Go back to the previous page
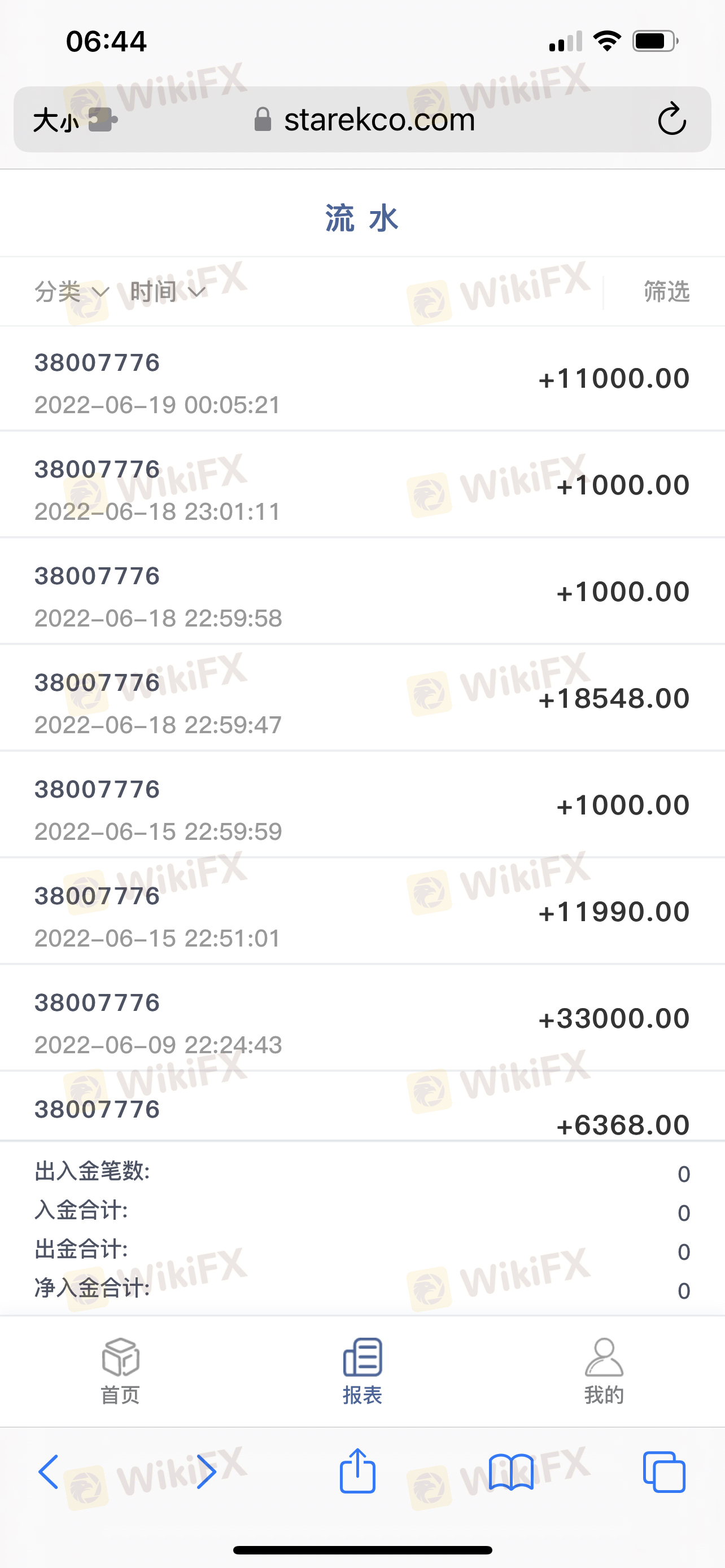 (49, 1472)
